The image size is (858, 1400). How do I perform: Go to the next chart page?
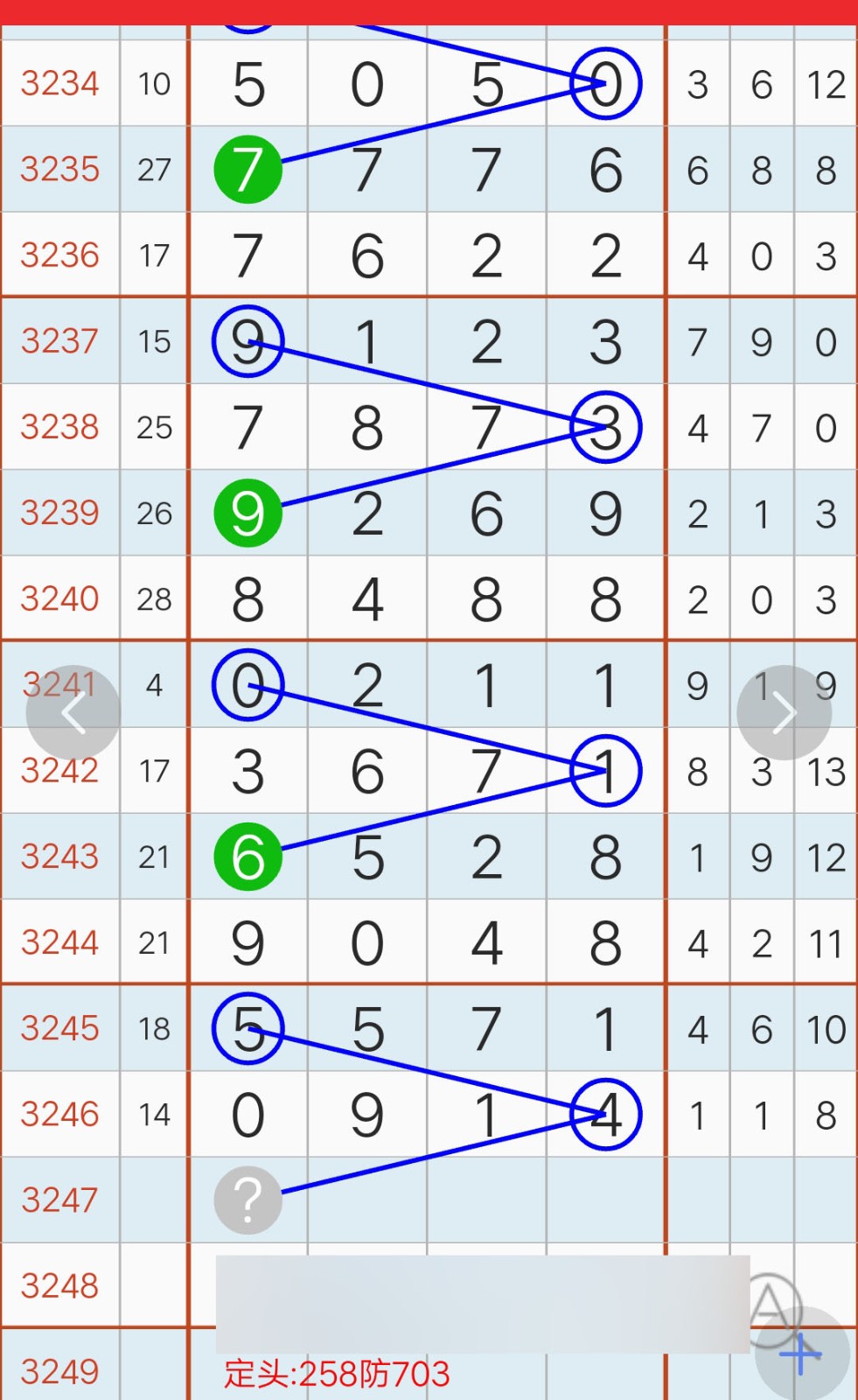pyautogui.click(x=784, y=713)
